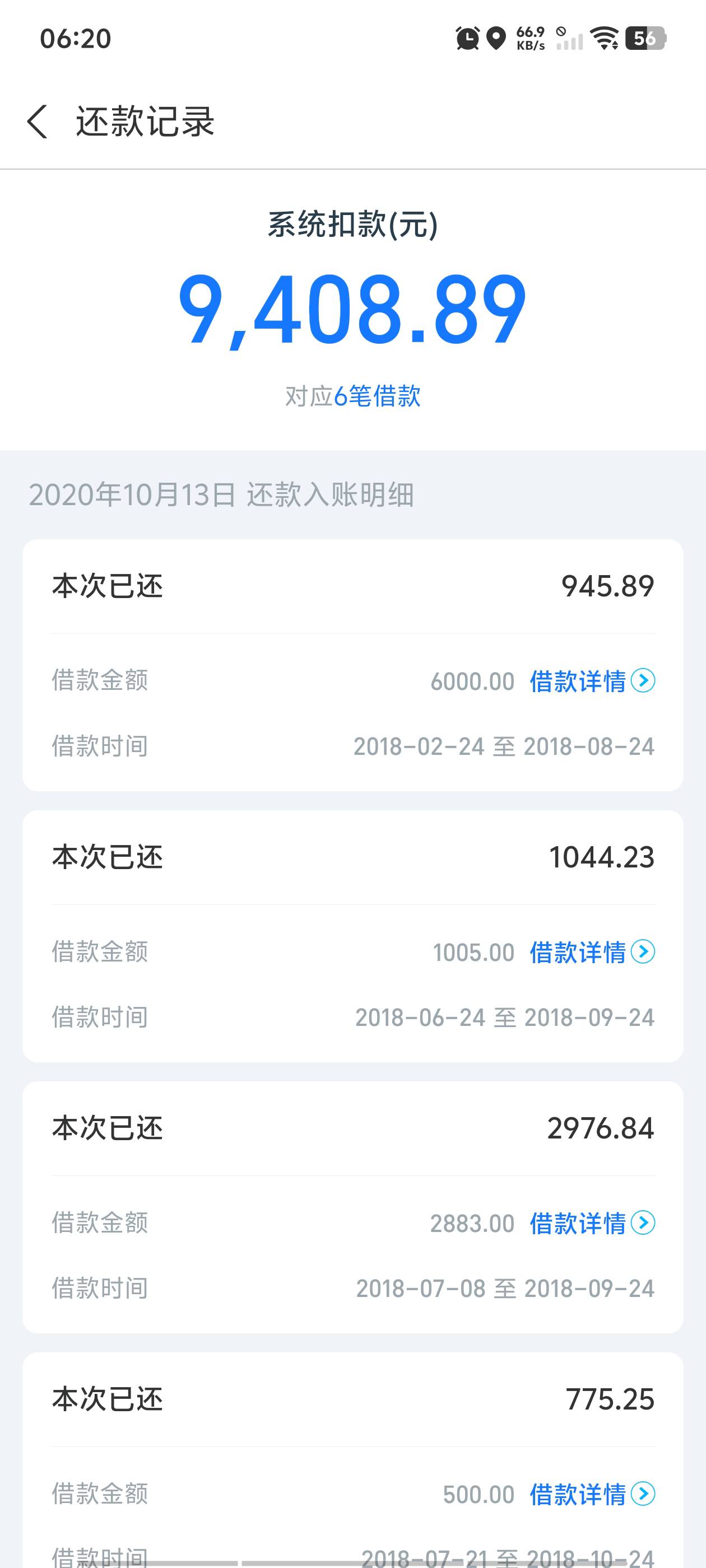Open 借款详情 for the 6000.00 loan

click(592, 681)
